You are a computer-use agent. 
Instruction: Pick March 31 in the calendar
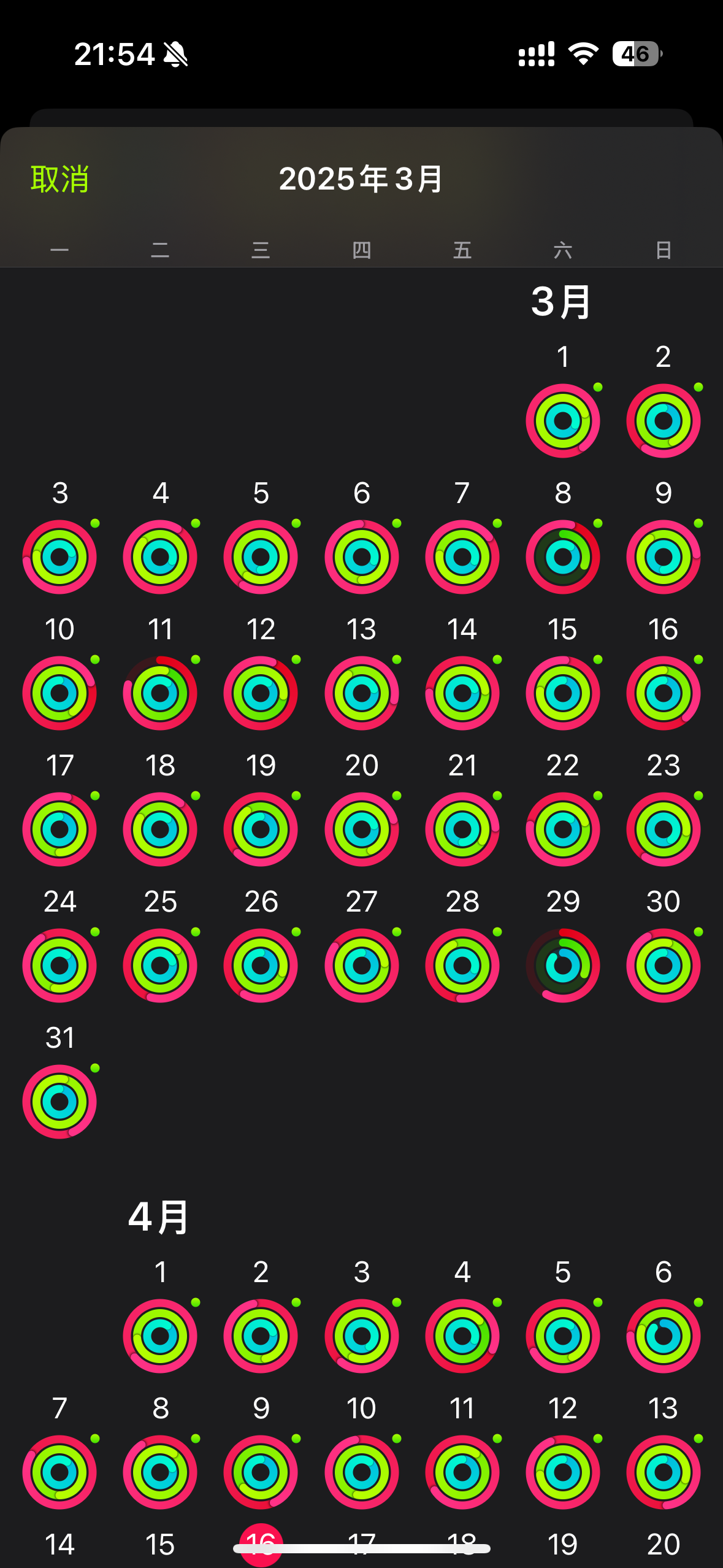[59, 1101]
